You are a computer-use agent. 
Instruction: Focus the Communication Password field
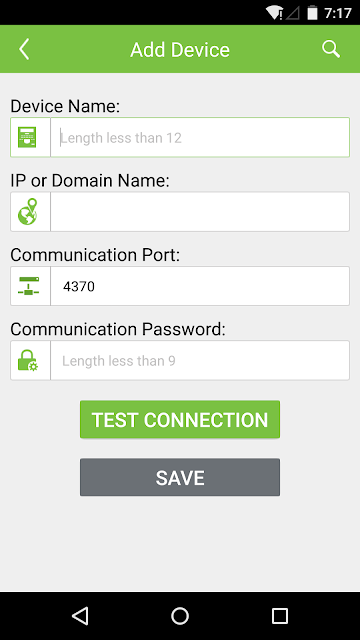tap(200, 360)
